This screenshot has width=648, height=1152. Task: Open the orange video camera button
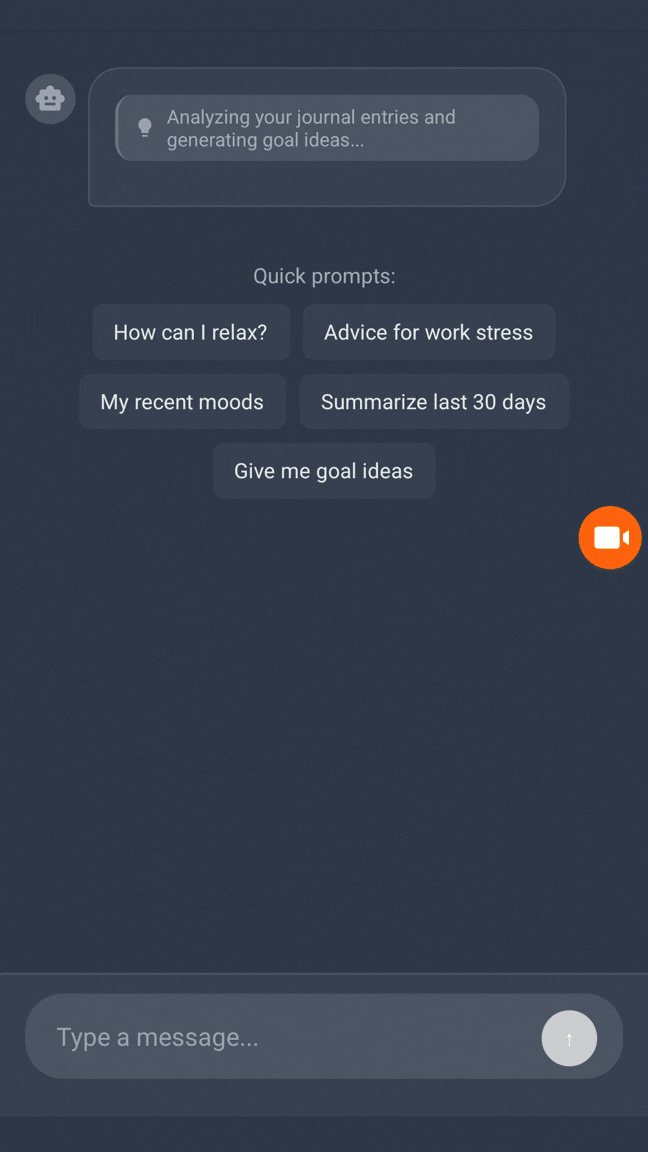[x=609, y=538]
